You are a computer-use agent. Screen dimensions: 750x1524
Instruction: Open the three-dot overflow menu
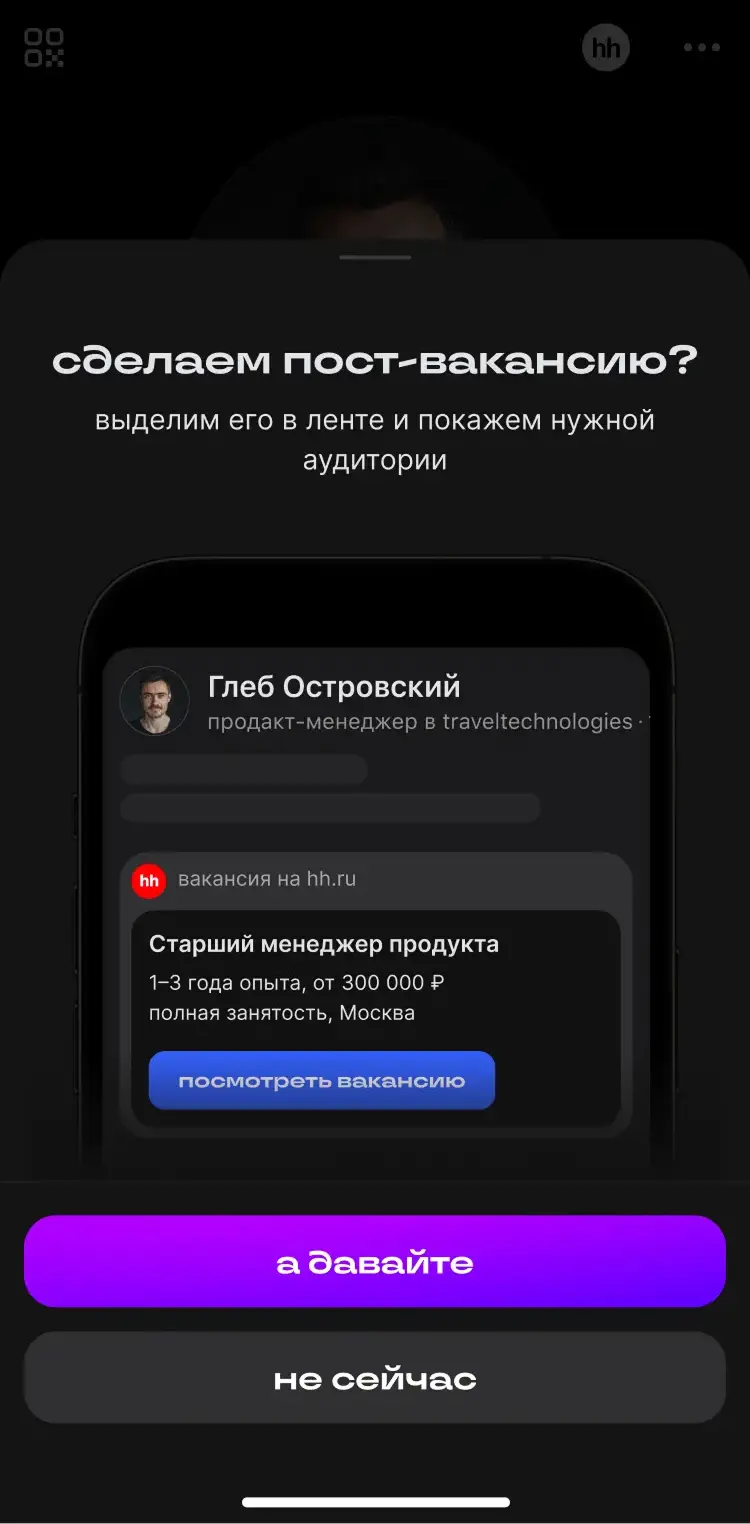tap(701, 47)
